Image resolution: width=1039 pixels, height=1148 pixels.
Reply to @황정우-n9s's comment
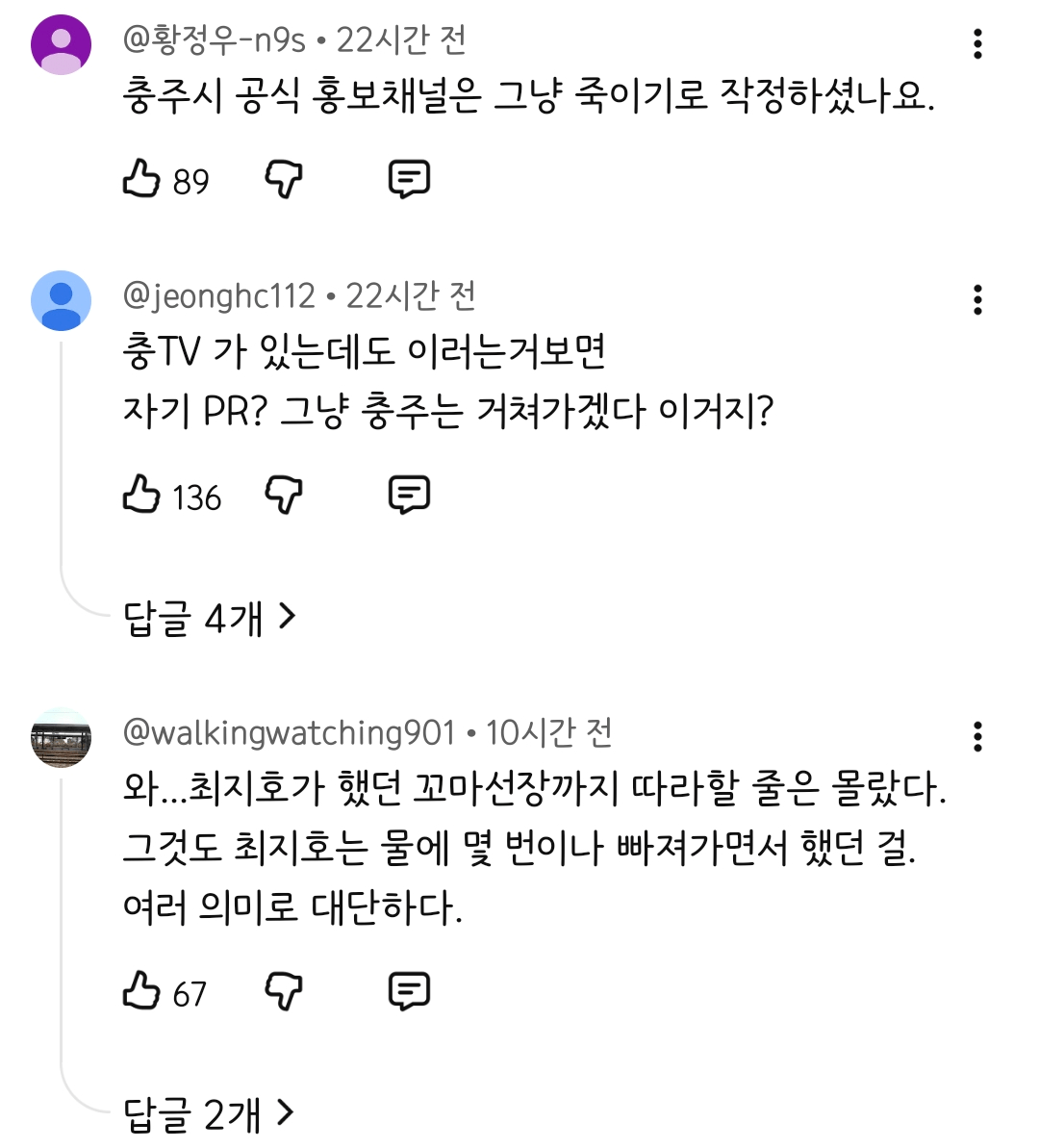pyautogui.click(x=409, y=179)
